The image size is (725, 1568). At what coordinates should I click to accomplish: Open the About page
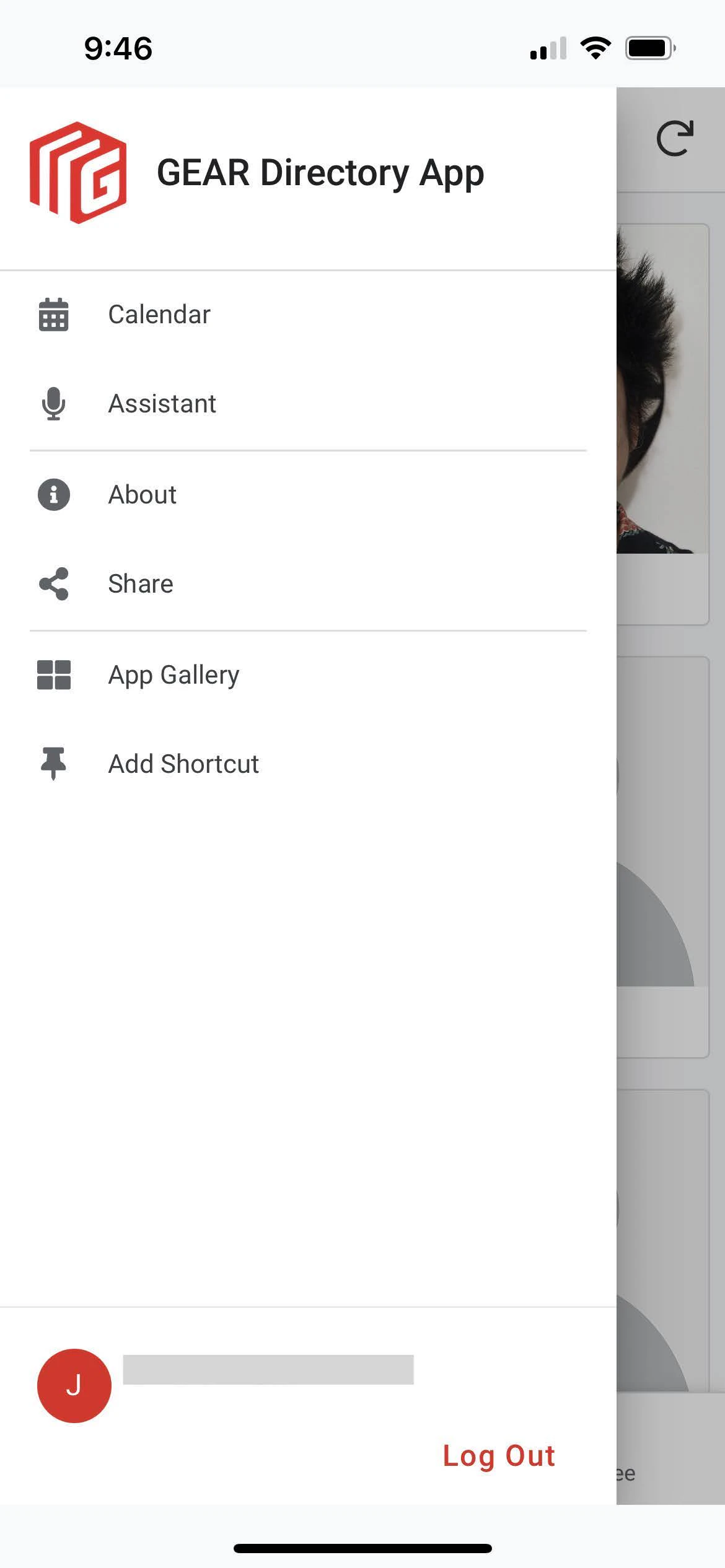tap(143, 495)
